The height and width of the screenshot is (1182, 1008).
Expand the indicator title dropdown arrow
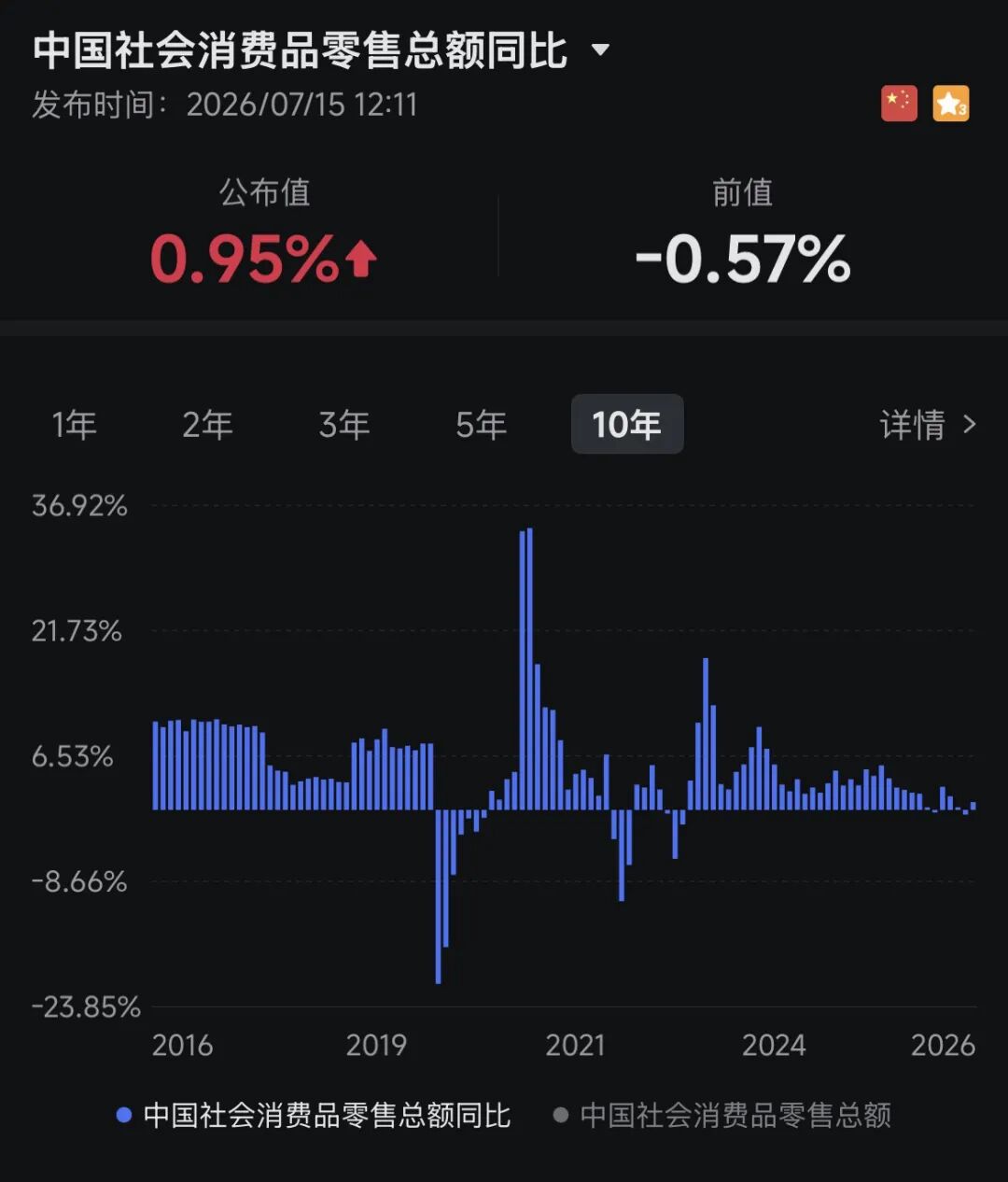click(601, 49)
